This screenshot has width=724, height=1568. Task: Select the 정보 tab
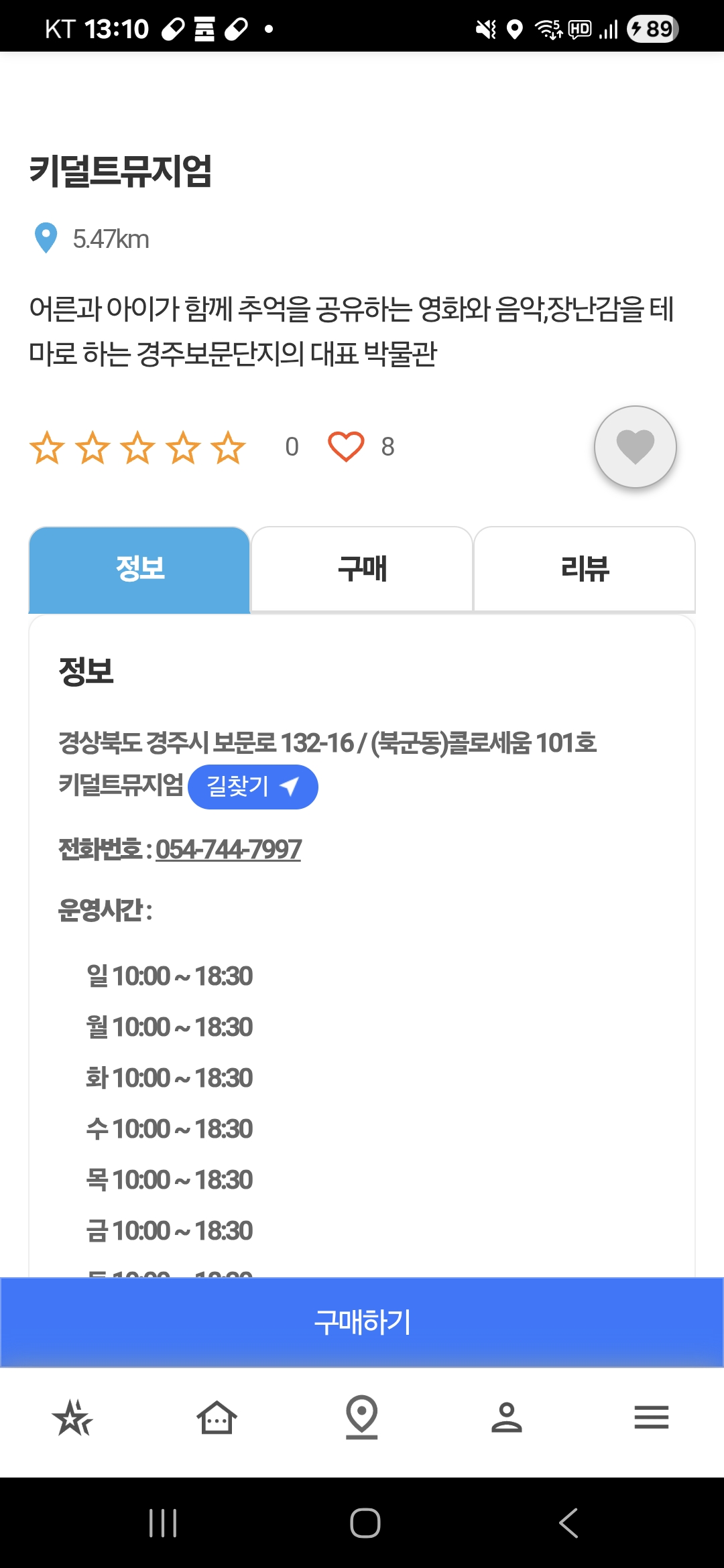[x=139, y=569]
